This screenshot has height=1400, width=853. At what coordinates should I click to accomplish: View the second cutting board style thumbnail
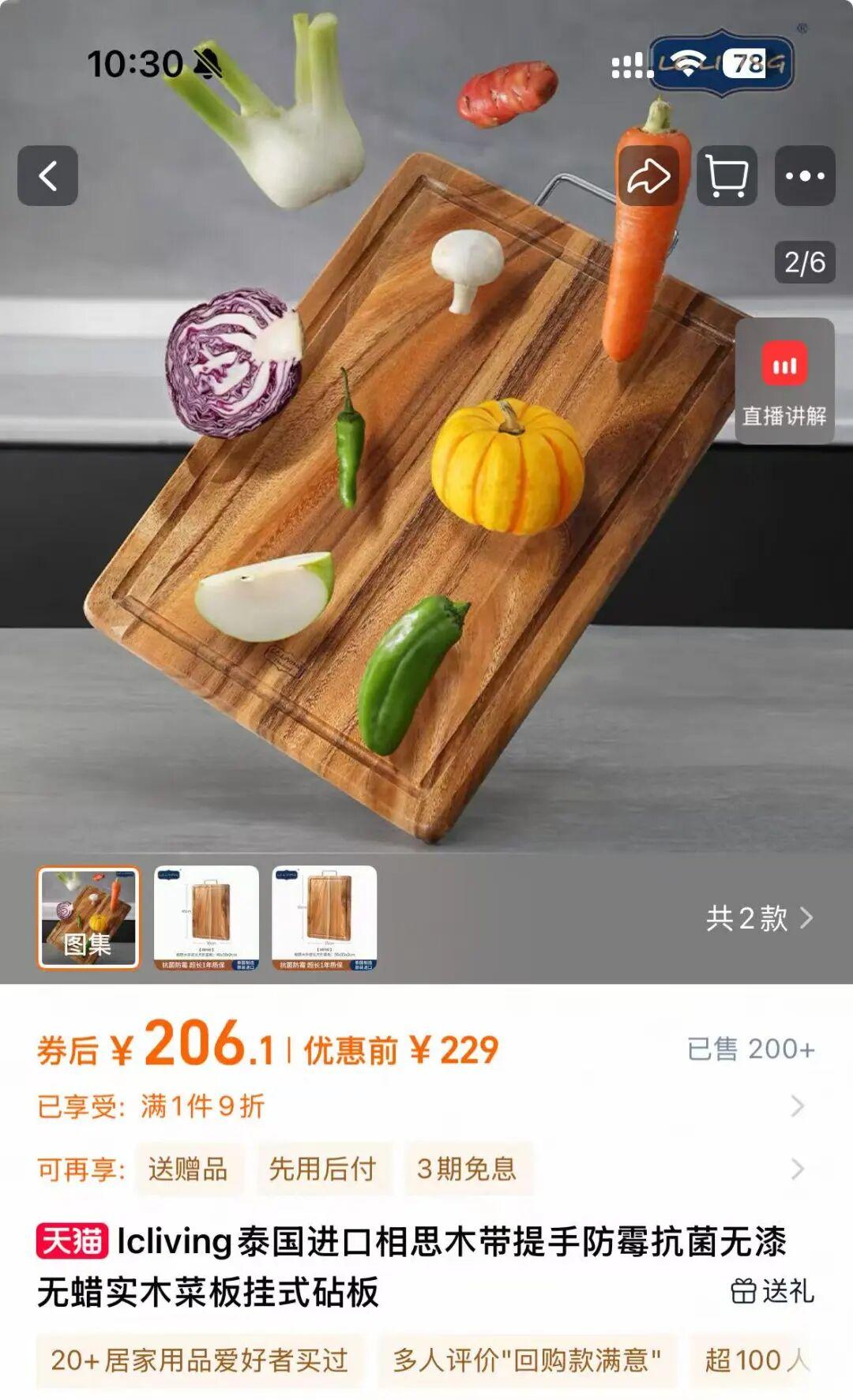[206, 918]
